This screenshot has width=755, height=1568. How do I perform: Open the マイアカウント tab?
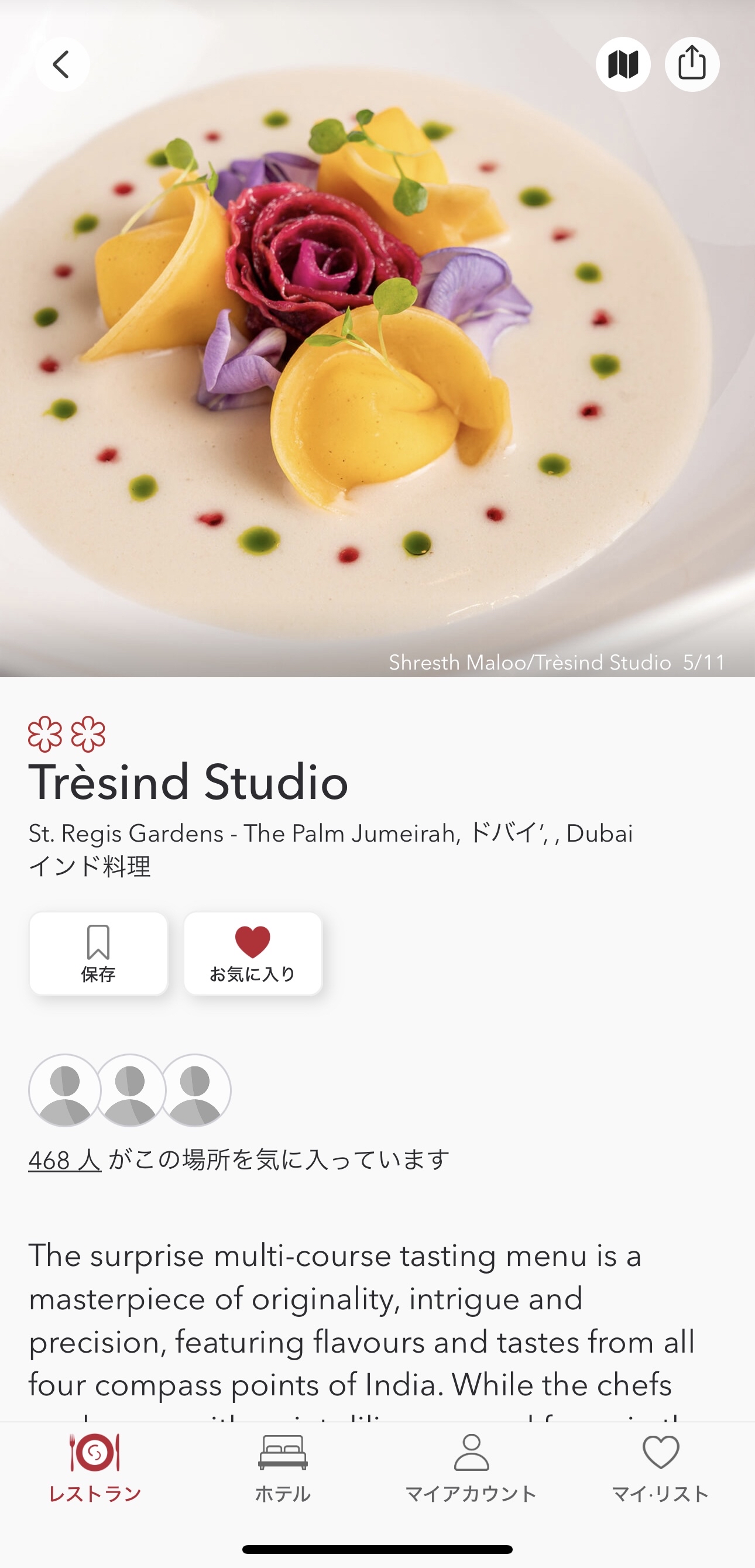click(x=471, y=1468)
